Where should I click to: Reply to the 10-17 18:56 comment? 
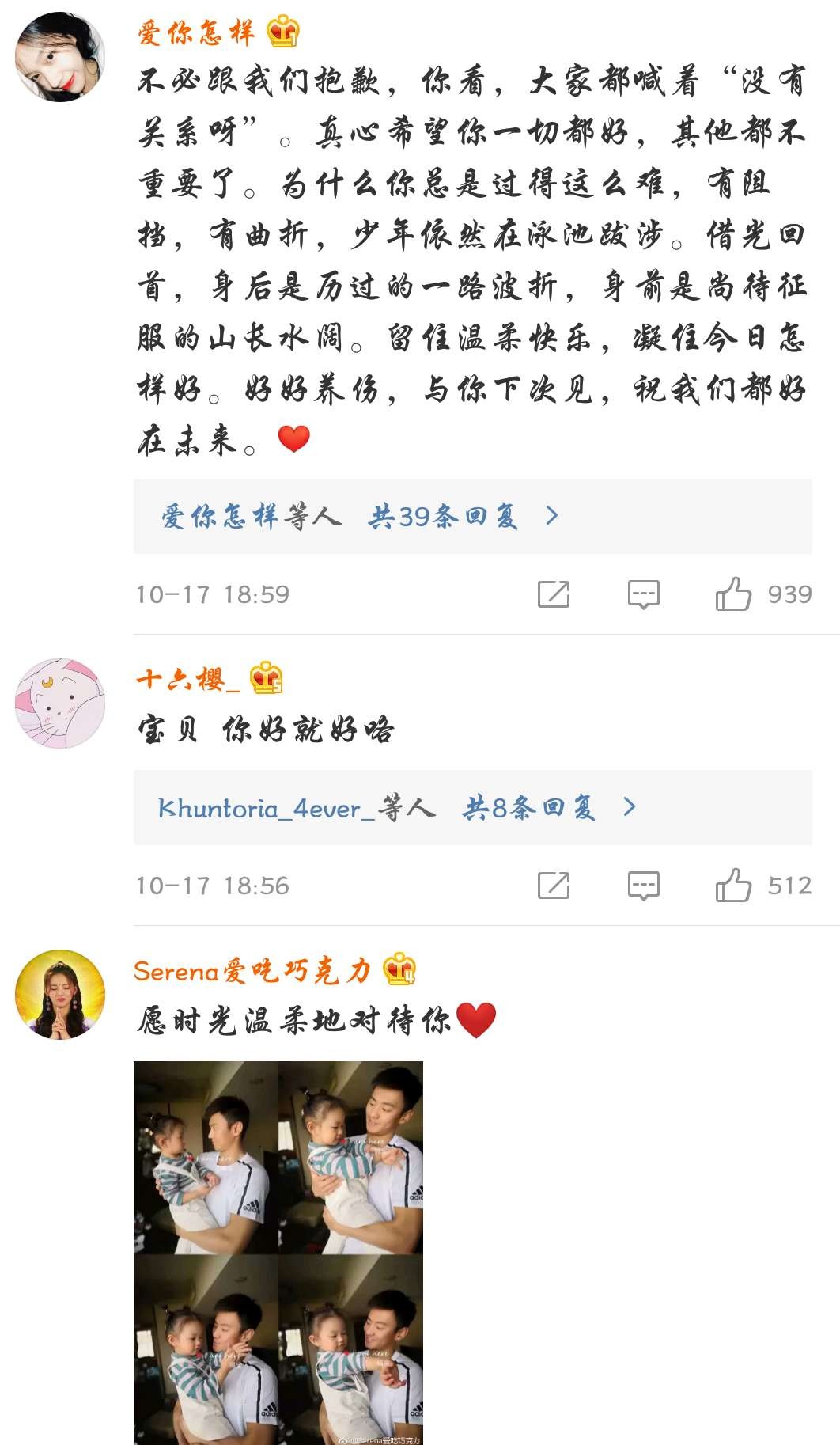(x=644, y=886)
